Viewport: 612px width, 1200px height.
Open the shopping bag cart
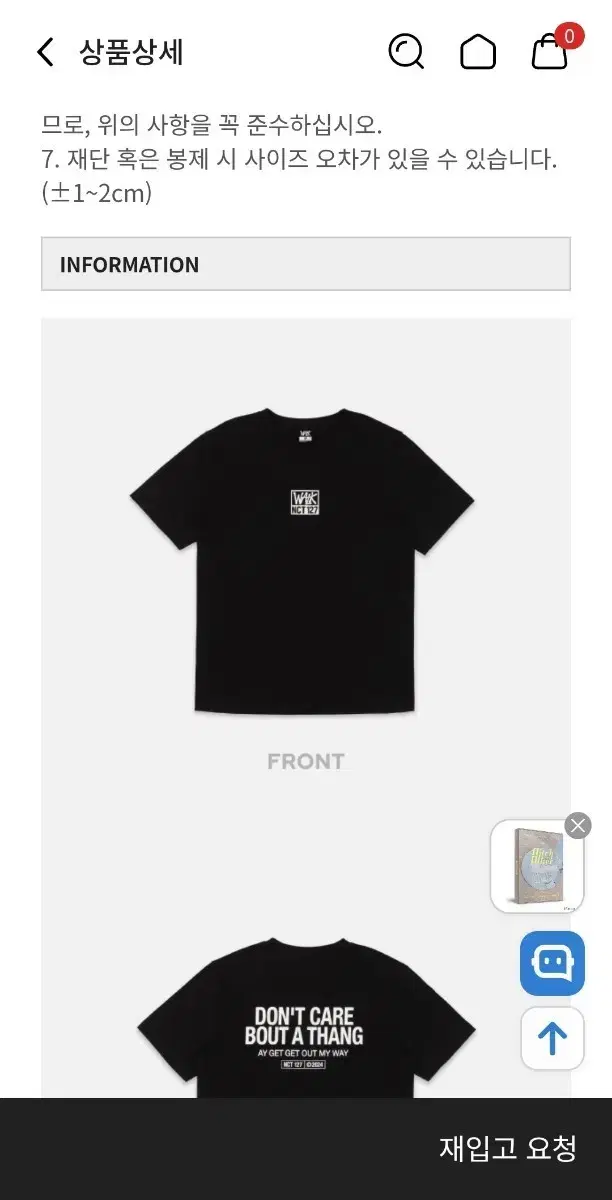[550, 52]
